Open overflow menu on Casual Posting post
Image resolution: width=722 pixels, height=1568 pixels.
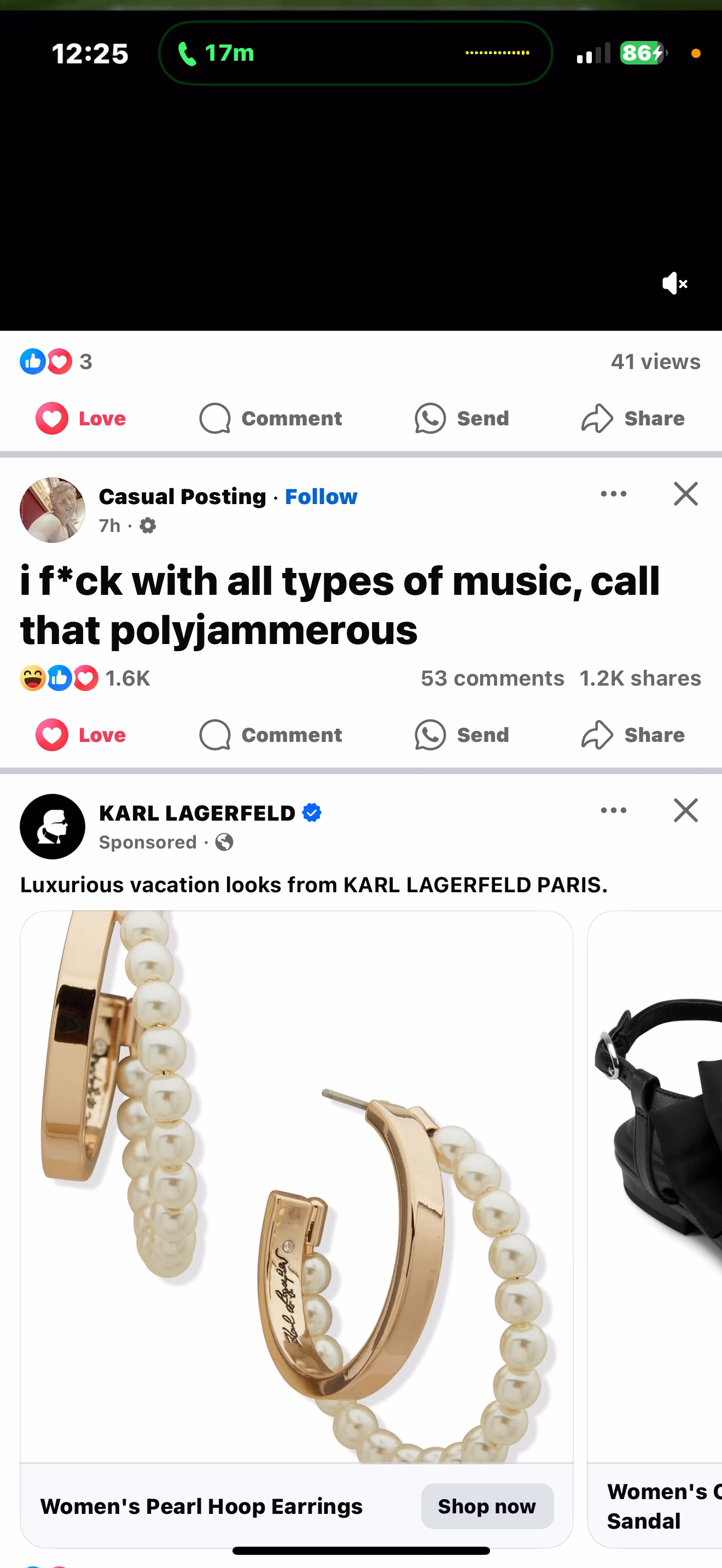pyautogui.click(x=613, y=494)
